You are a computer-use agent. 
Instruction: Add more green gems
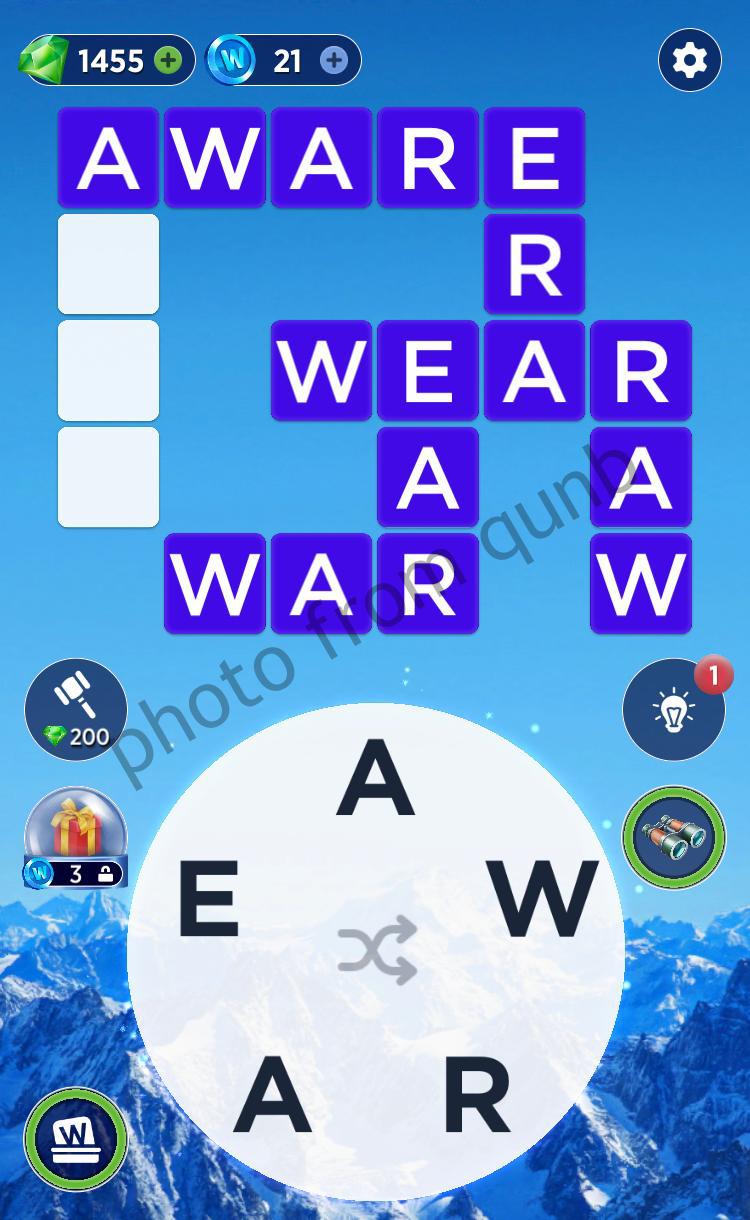click(x=168, y=61)
